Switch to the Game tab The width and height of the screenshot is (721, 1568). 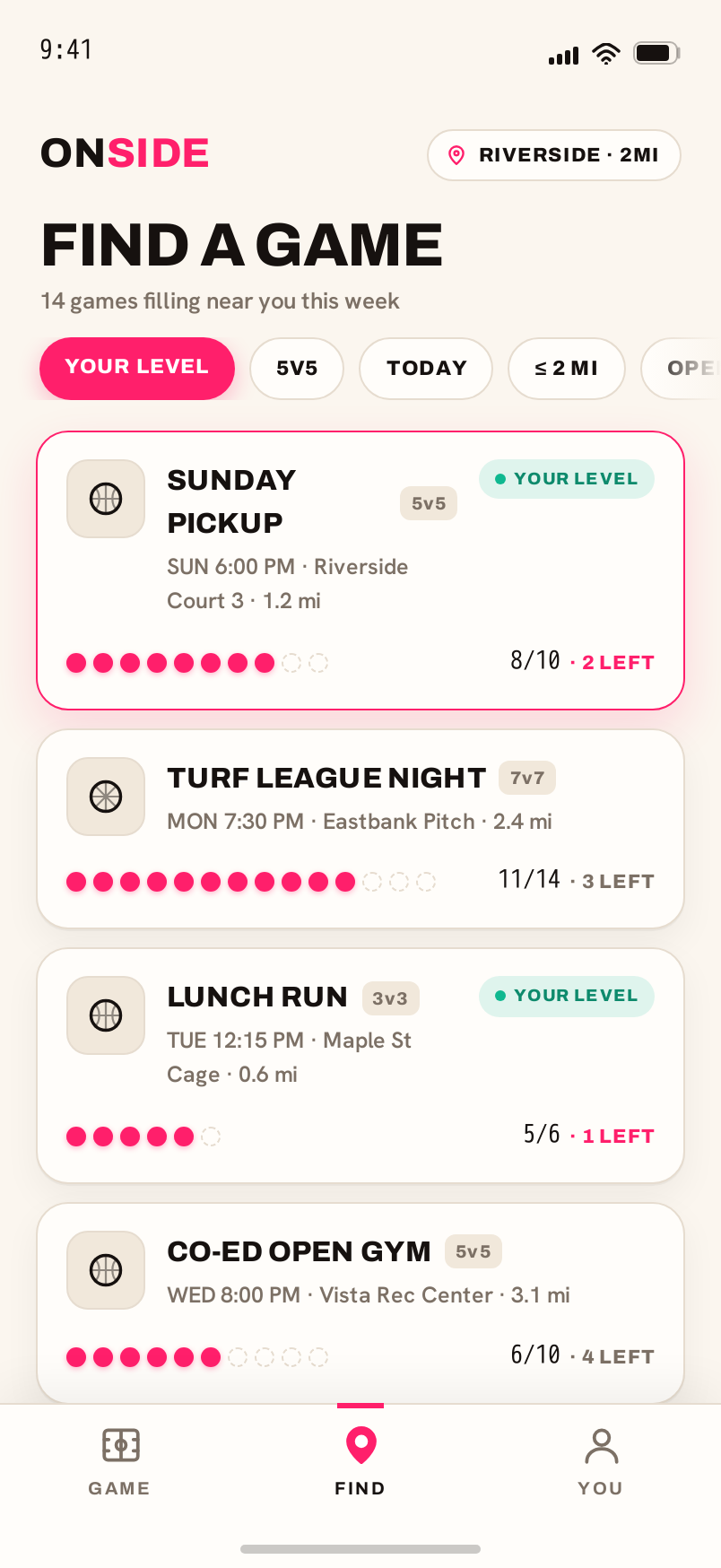(119, 1461)
